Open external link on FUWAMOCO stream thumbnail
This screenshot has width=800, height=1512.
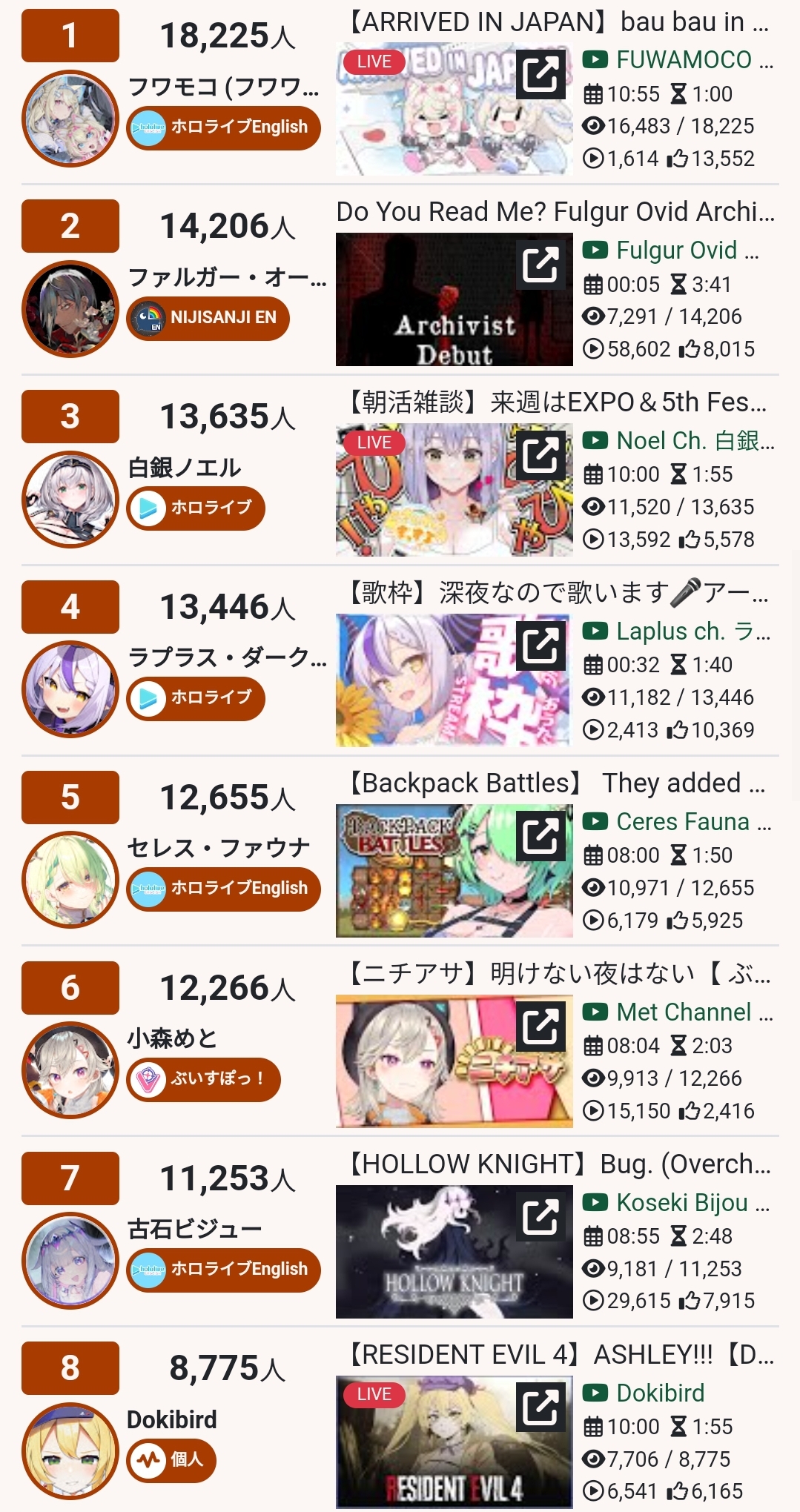(x=541, y=74)
